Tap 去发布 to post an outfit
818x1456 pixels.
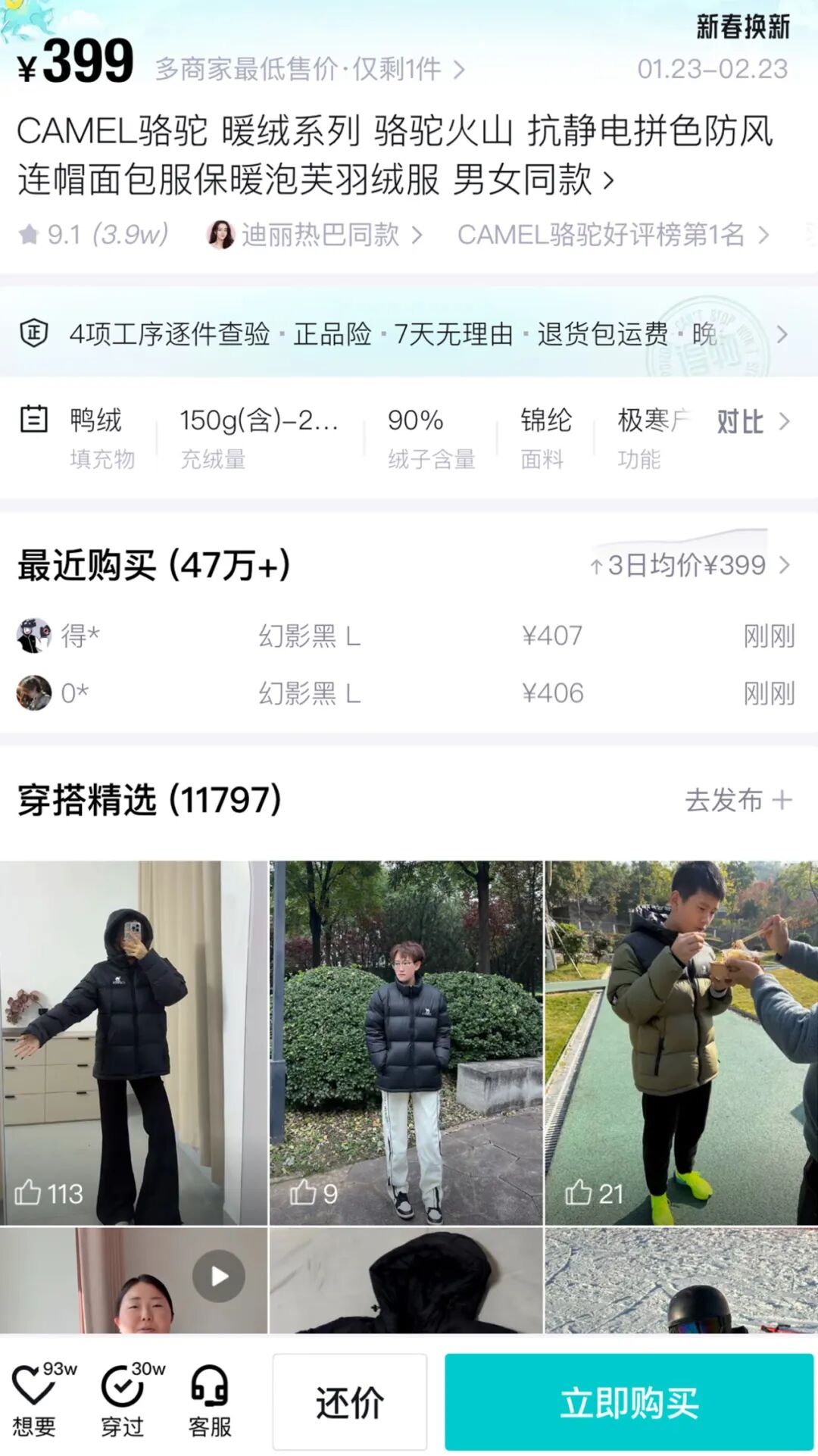738,800
